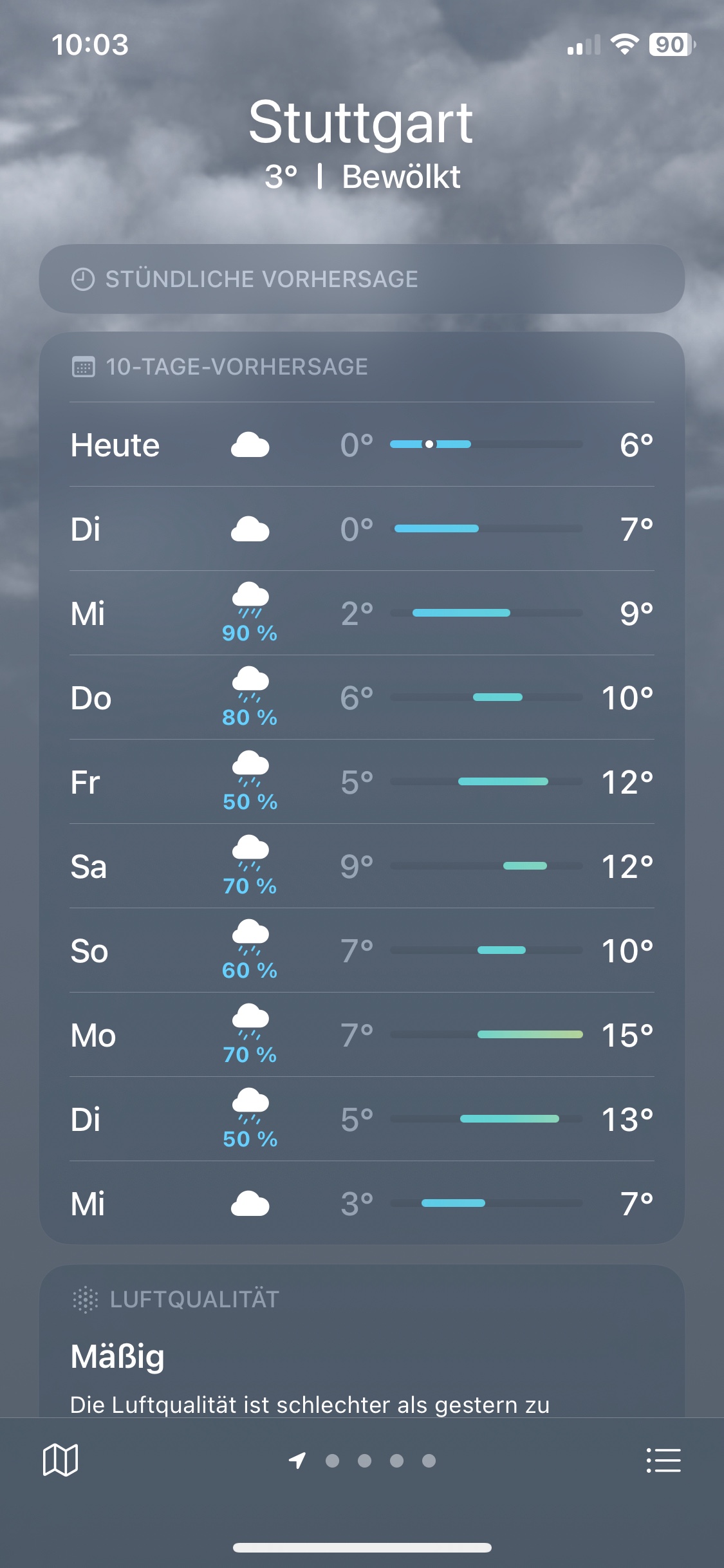Open the saved locations list

point(664,1460)
